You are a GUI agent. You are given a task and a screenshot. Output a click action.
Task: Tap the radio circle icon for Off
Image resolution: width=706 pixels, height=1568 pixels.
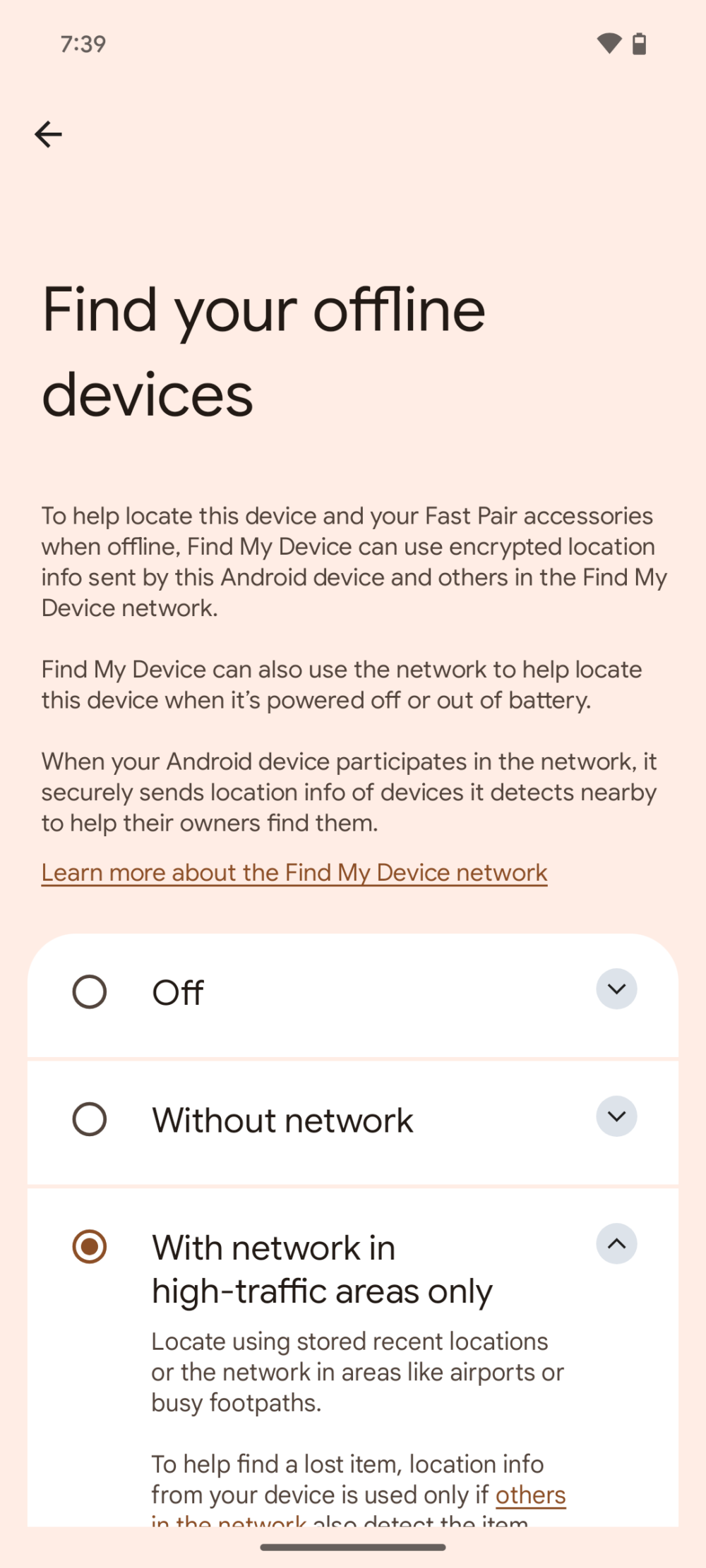(90, 991)
